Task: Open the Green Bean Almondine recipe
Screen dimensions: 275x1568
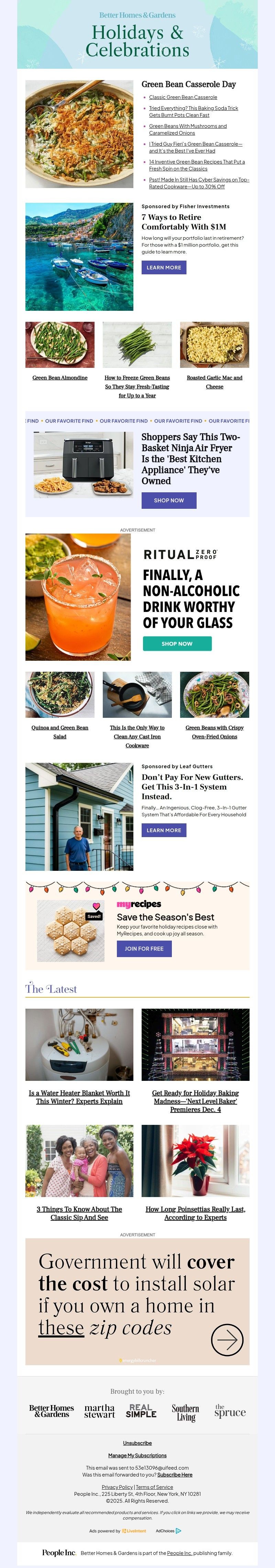Action: 59,378
